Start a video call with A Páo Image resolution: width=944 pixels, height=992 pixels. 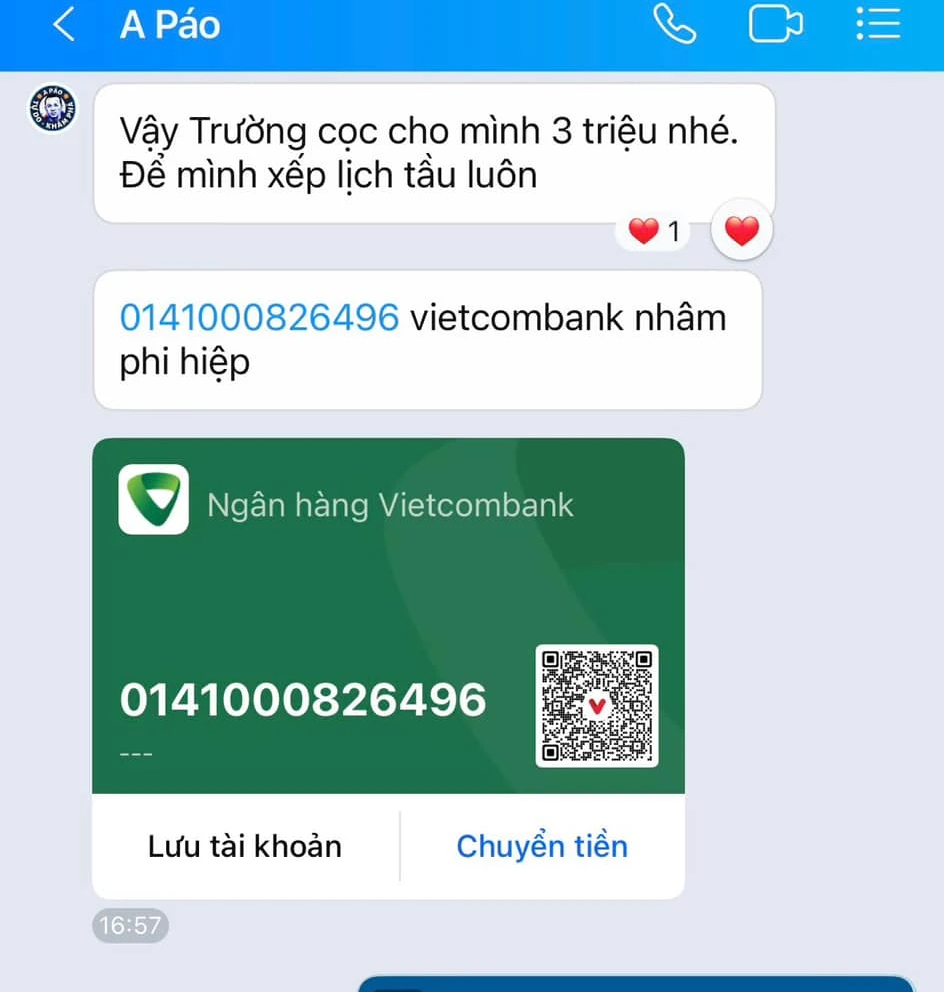click(x=775, y=25)
